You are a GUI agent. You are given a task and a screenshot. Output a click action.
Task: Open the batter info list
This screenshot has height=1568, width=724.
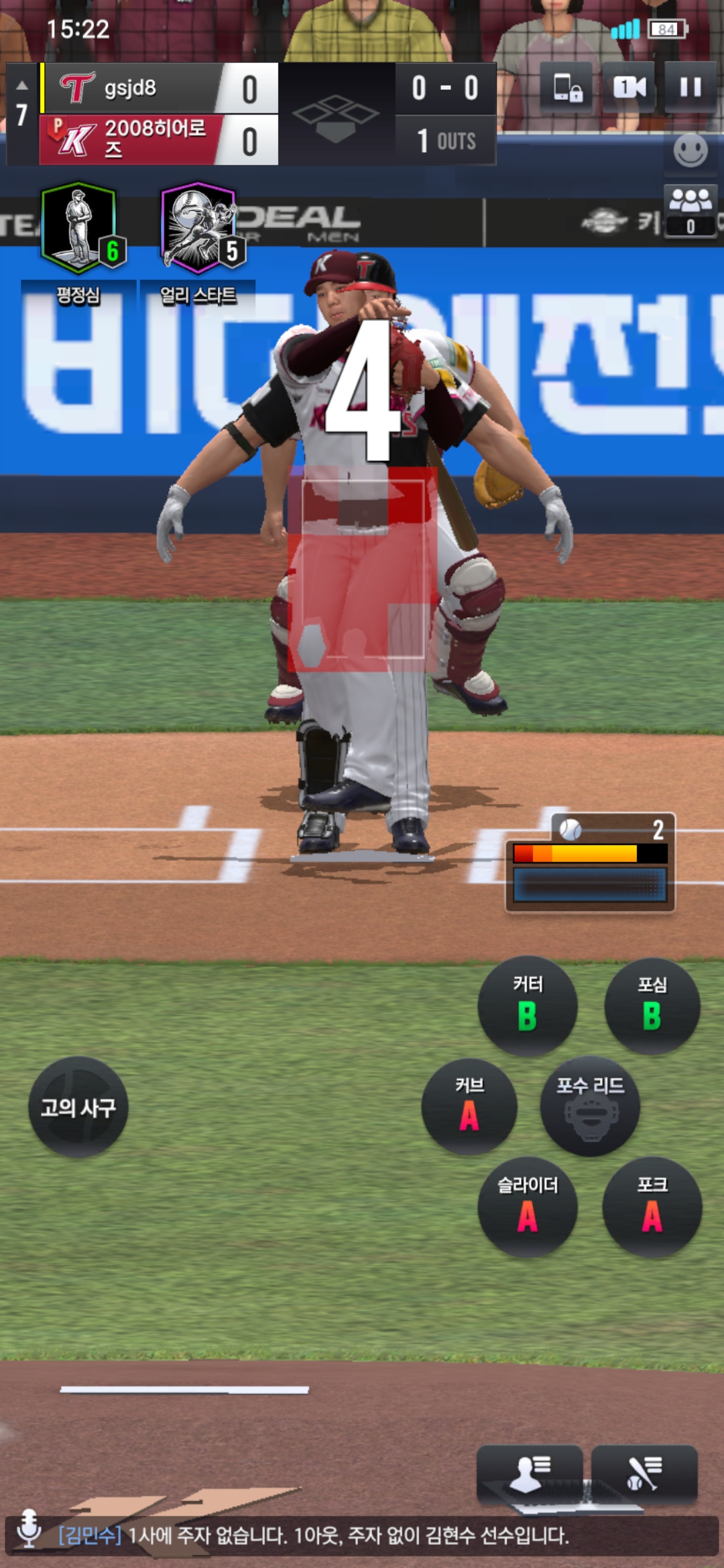(x=644, y=1473)
